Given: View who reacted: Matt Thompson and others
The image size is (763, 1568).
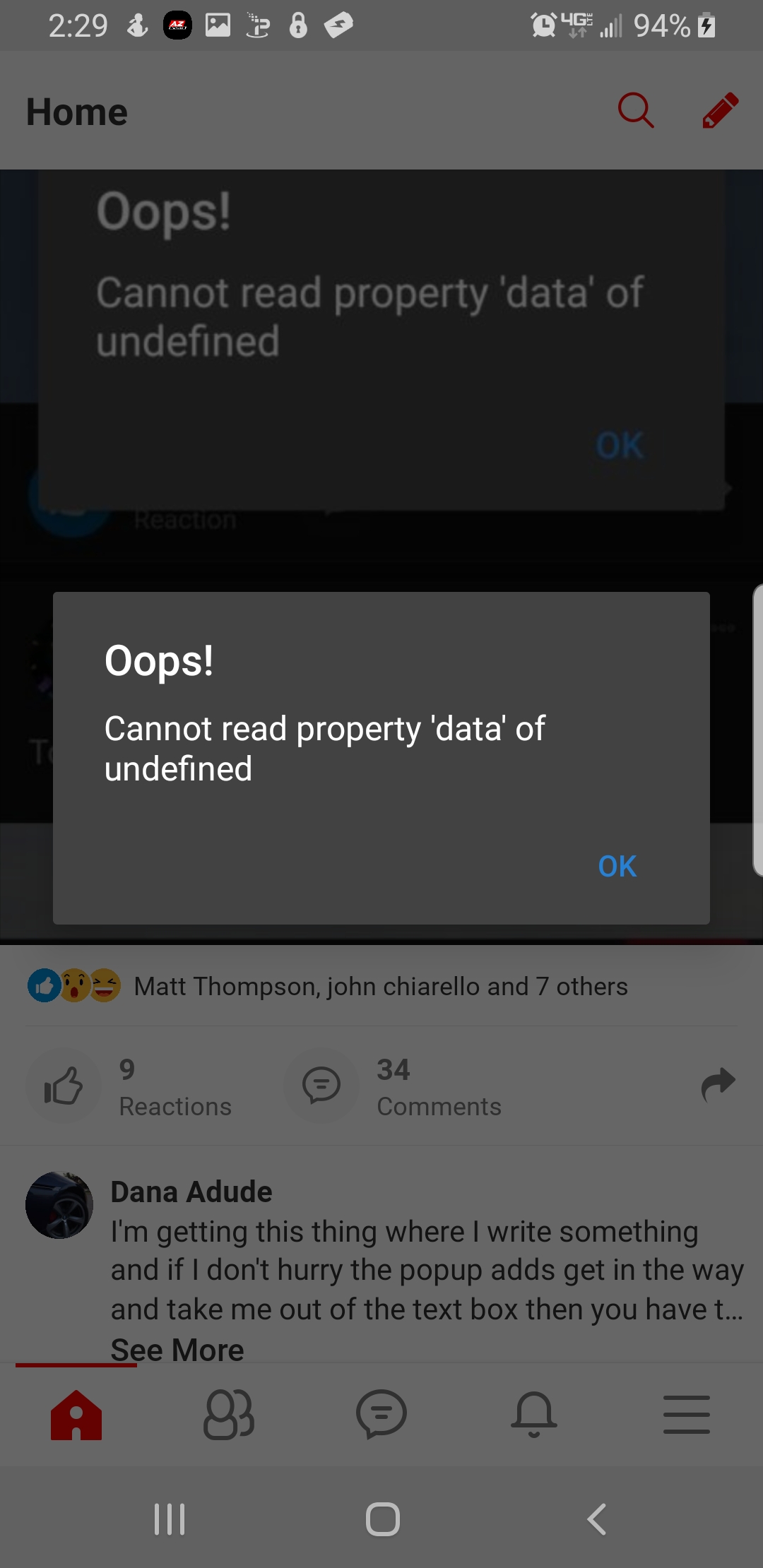Looking at the screenshot, I should 380,986.
